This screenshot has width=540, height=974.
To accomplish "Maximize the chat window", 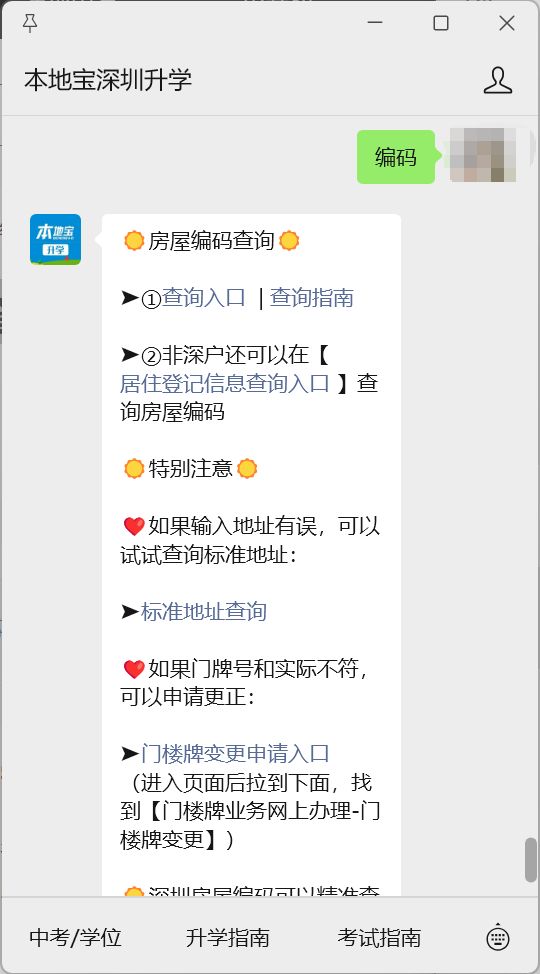I will 441,23.
